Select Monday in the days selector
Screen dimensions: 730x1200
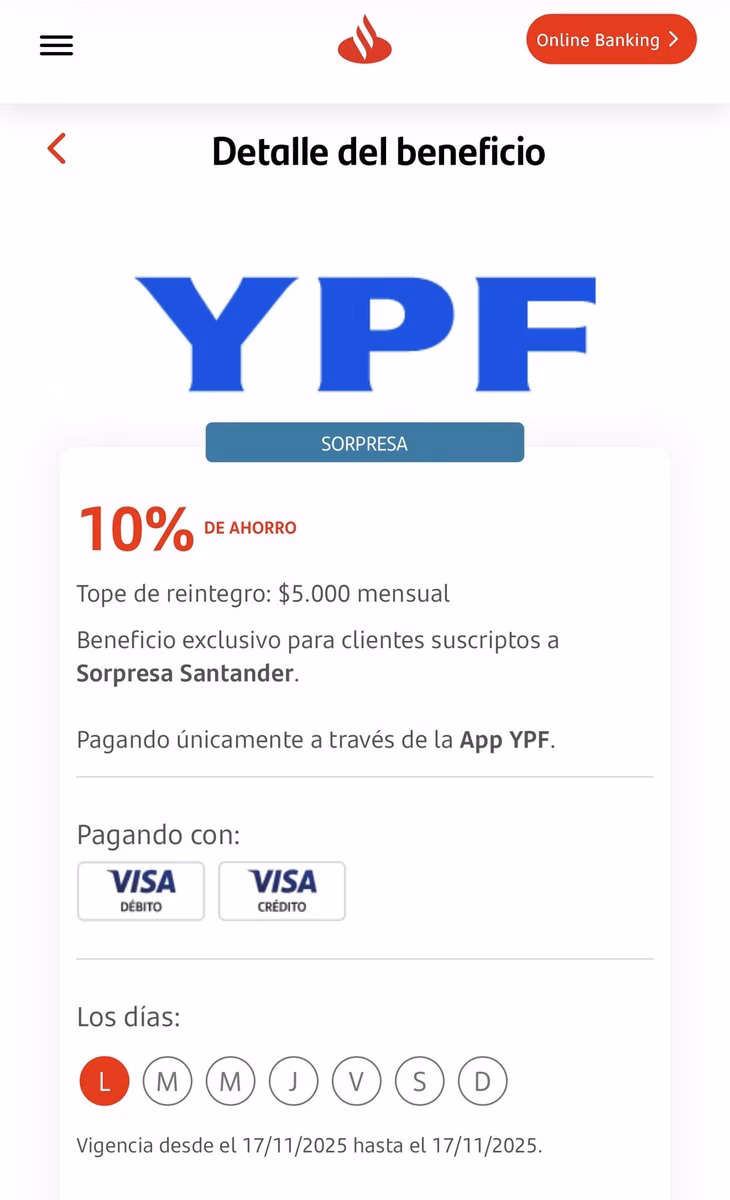104,1081
